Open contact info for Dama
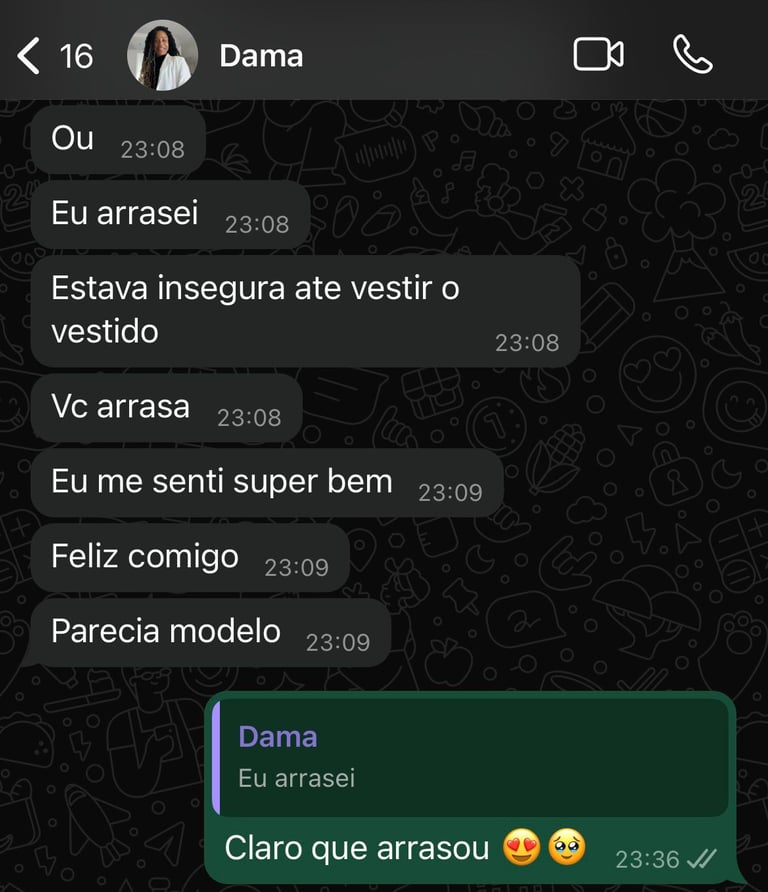 tap(261, 56)
